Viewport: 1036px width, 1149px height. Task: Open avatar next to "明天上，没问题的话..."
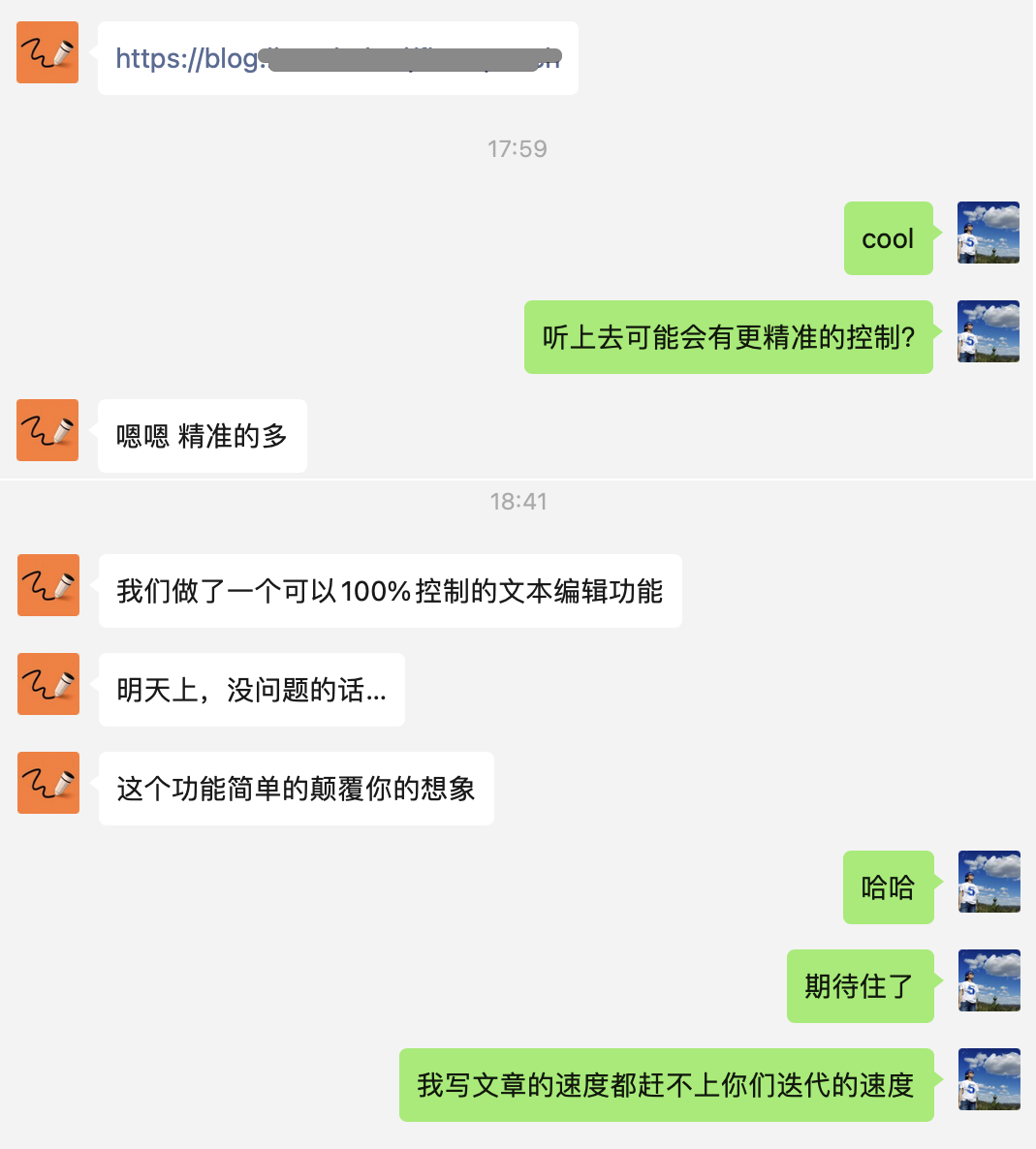[48, 684]
